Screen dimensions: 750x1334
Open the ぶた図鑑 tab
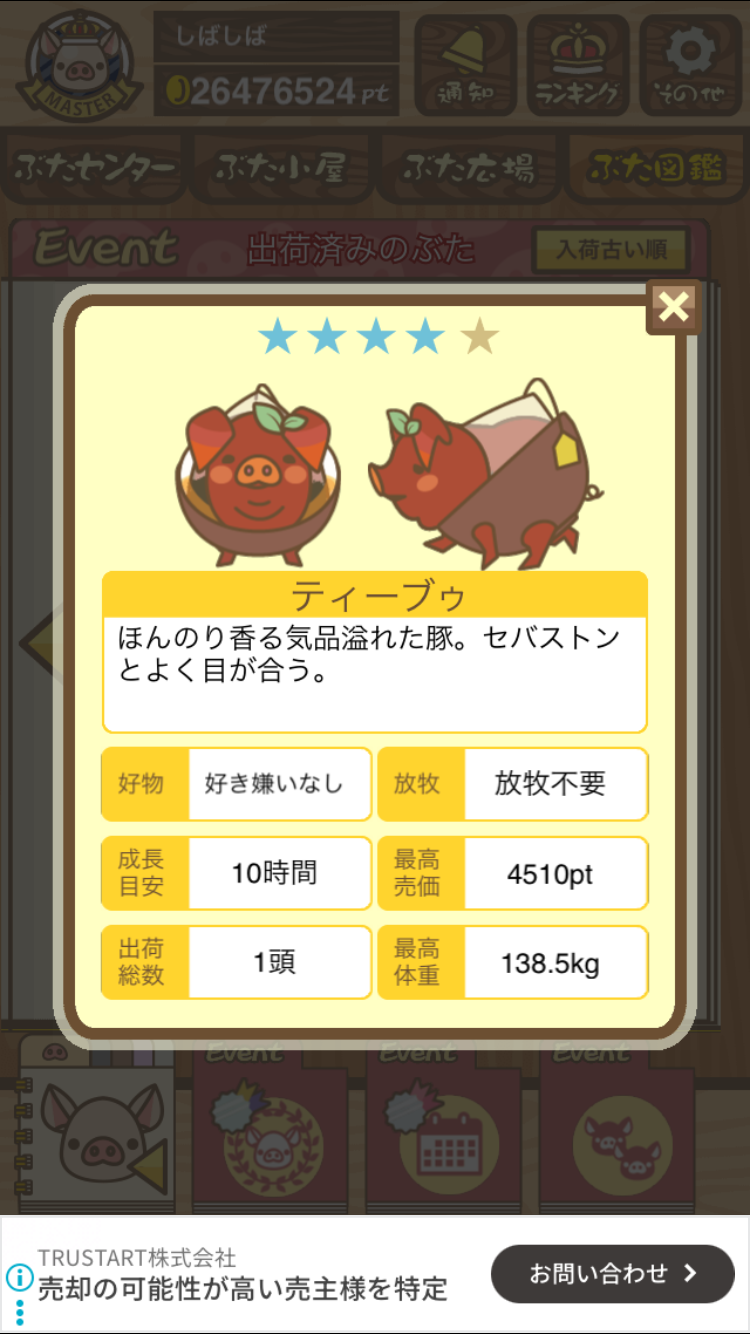(656, 169)
